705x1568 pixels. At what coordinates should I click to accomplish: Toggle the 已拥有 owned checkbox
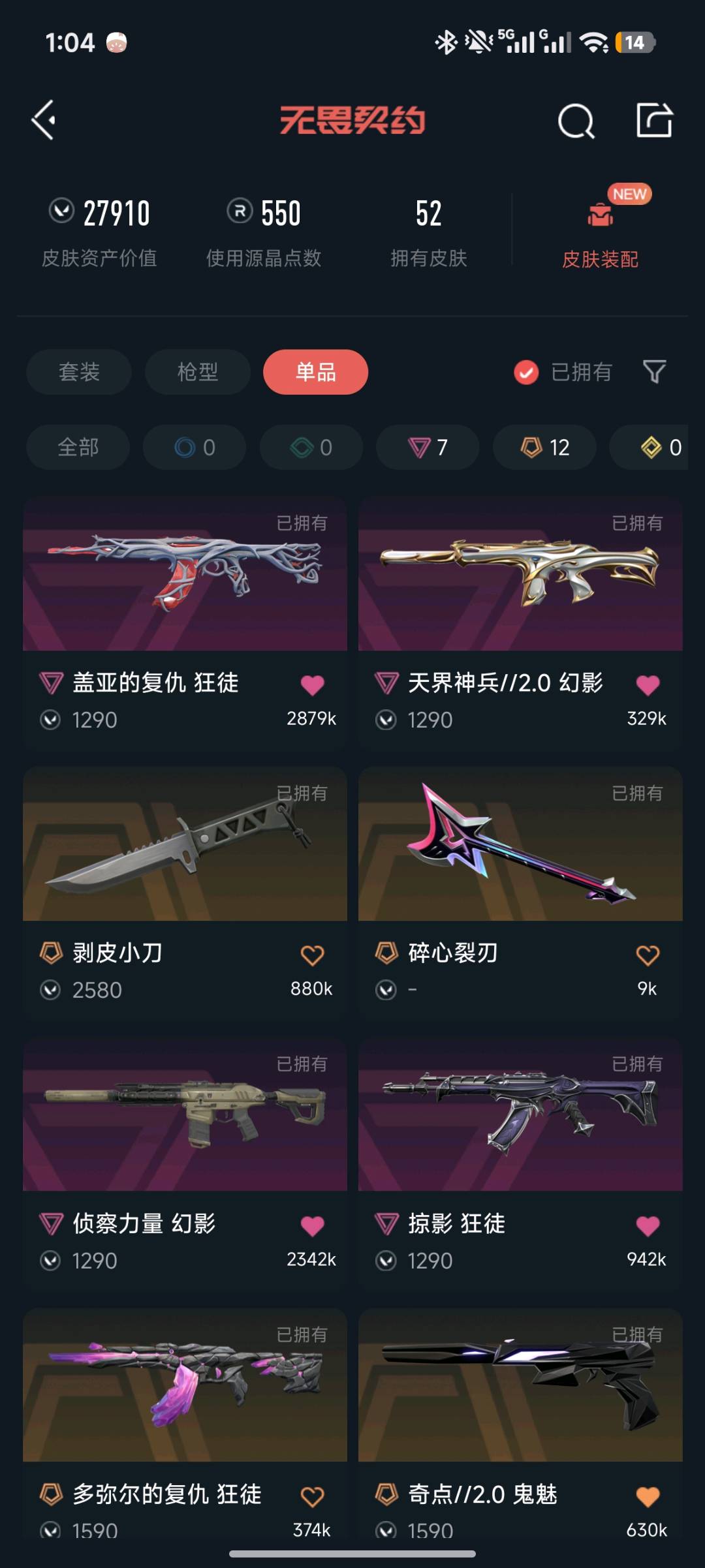click(x=526, y=373)
